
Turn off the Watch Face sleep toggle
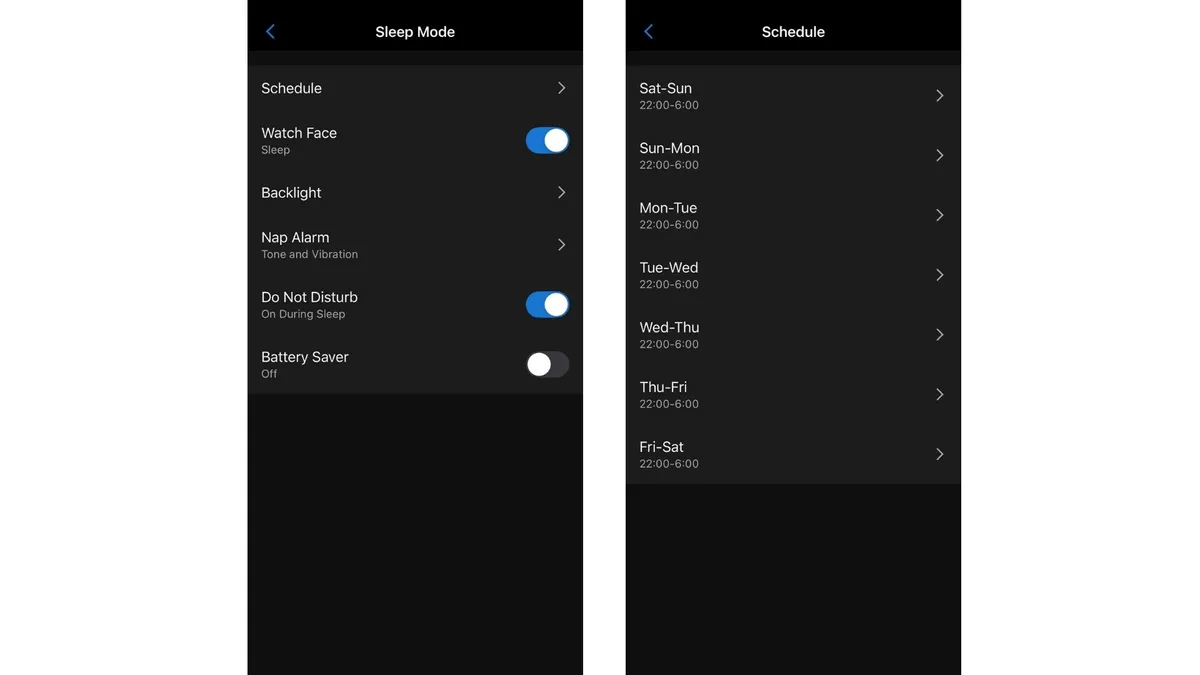click(547, 141)
